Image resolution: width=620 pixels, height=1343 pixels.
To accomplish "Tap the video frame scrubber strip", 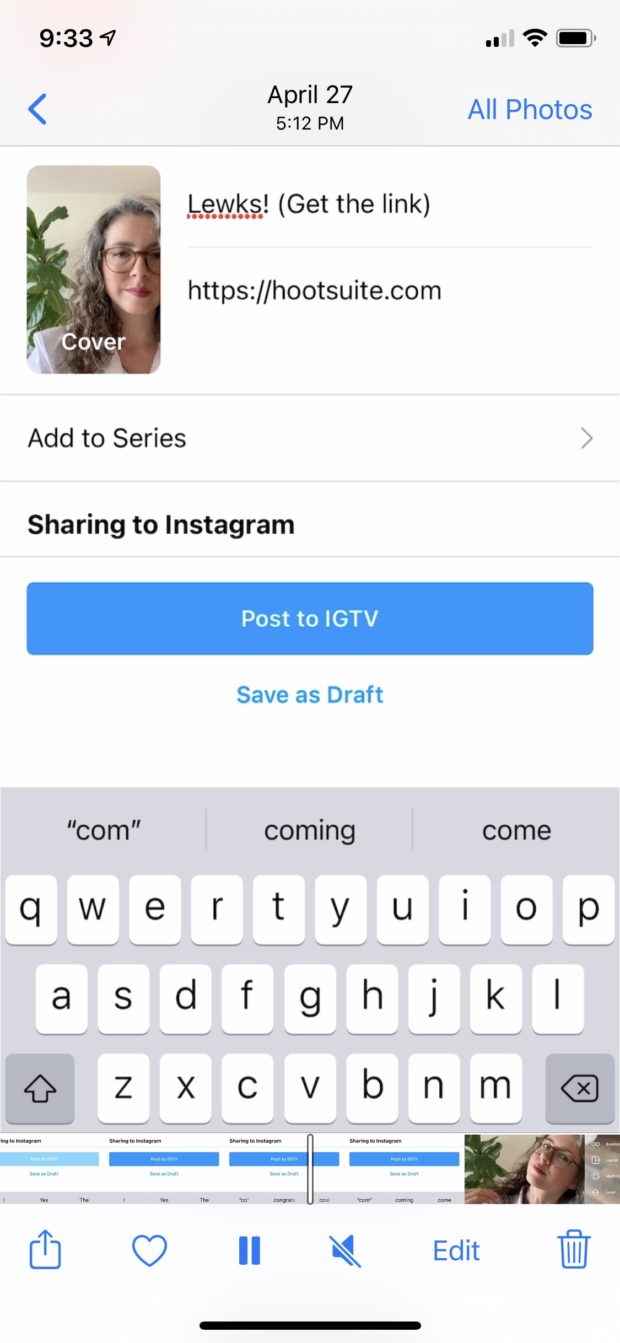I will coord(230,1168).
